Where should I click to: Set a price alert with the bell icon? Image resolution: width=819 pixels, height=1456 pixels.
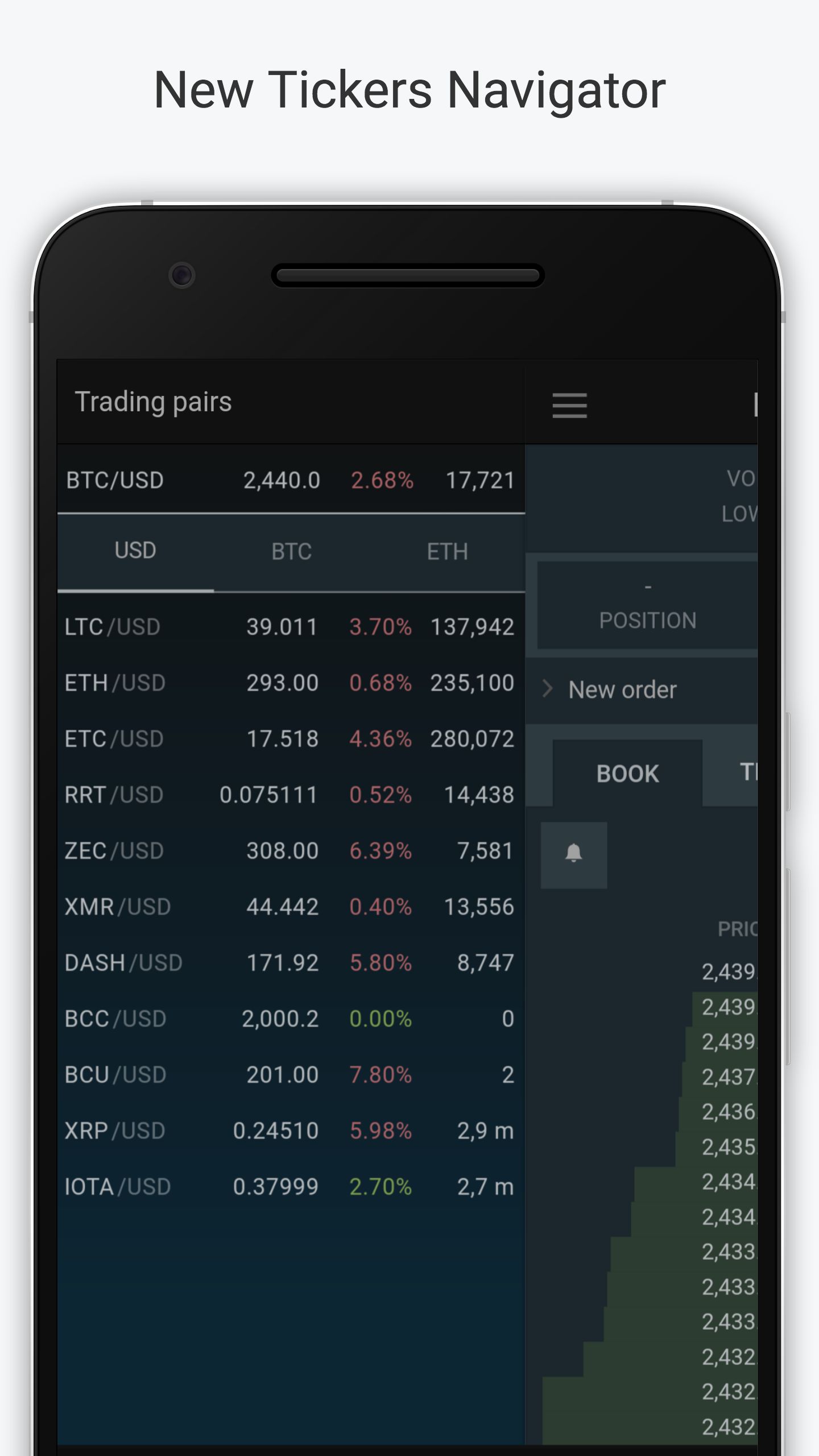coord(573,851)
